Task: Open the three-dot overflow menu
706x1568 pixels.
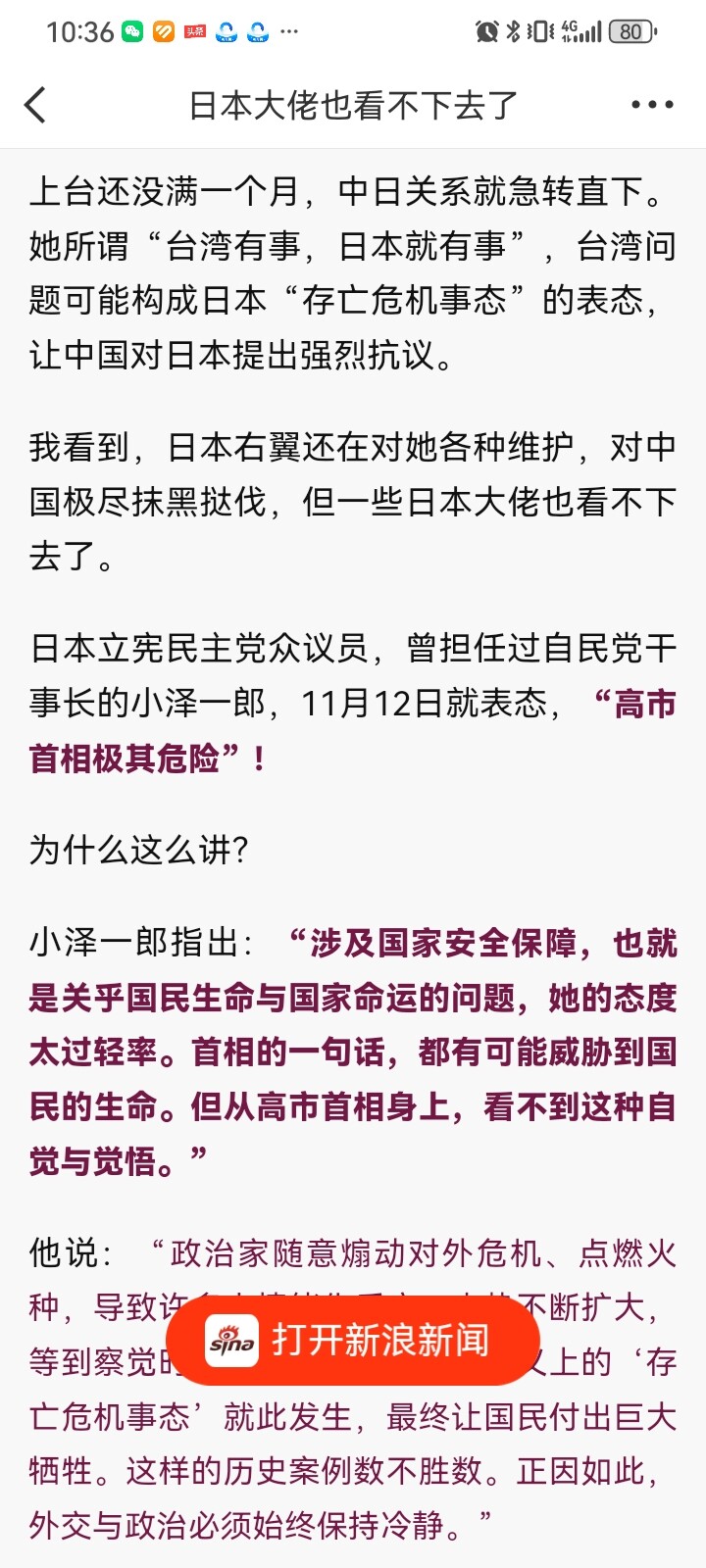Action: pos(652,105)
